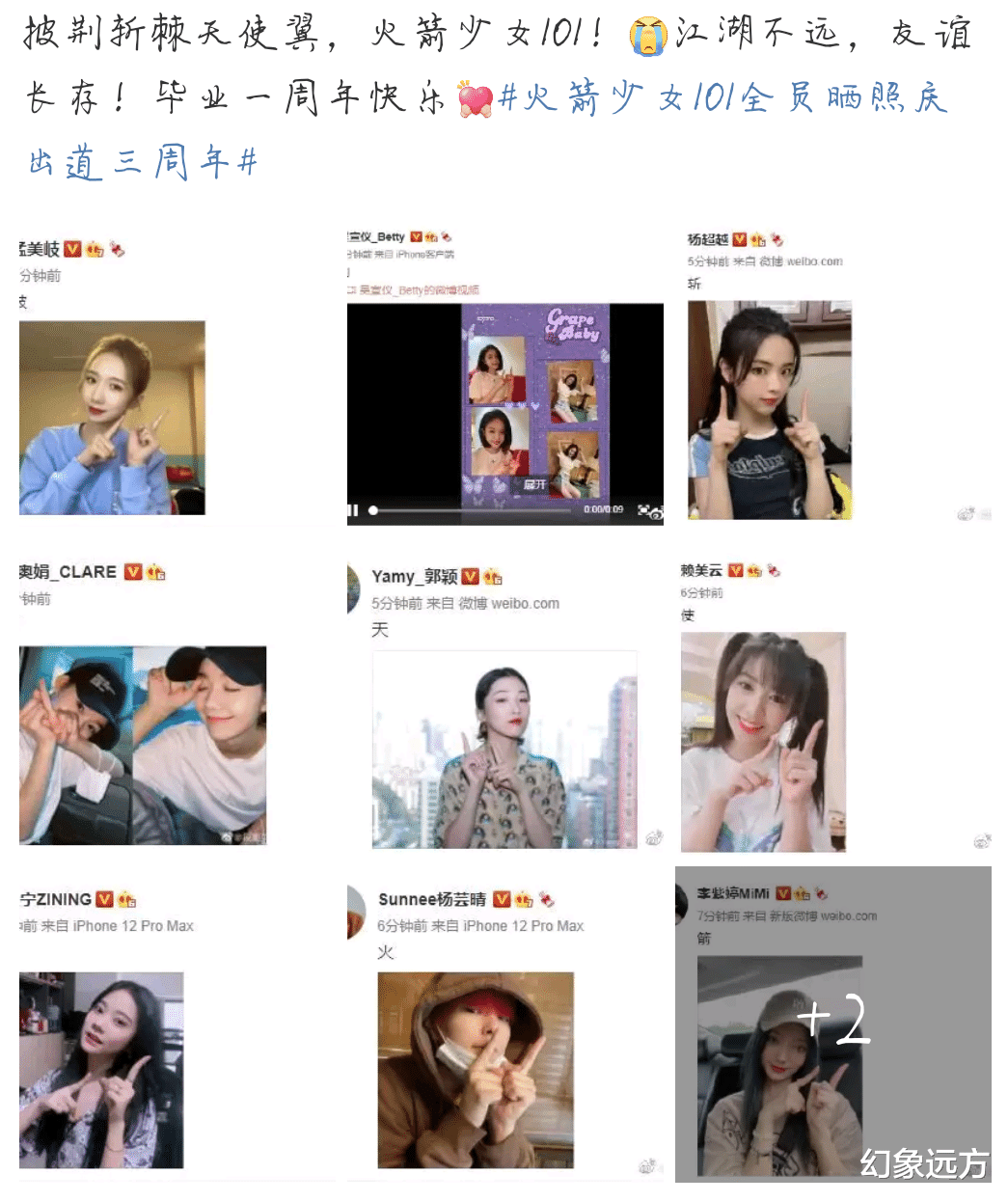This screenshot has height=1202, width=1008.
Task: Click Sunnee杨芸晴's verified V badge
Action: tap(502, 898)
